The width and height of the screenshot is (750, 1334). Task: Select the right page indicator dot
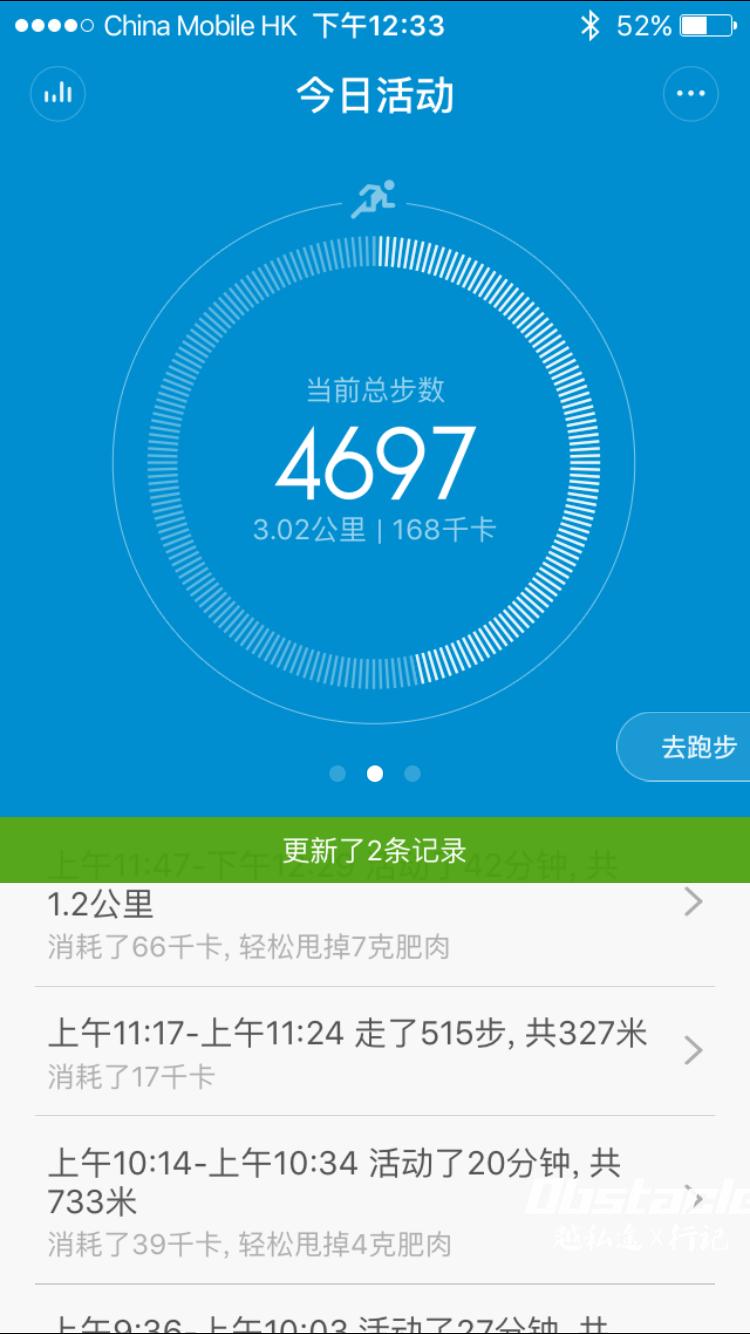(413, 773)
